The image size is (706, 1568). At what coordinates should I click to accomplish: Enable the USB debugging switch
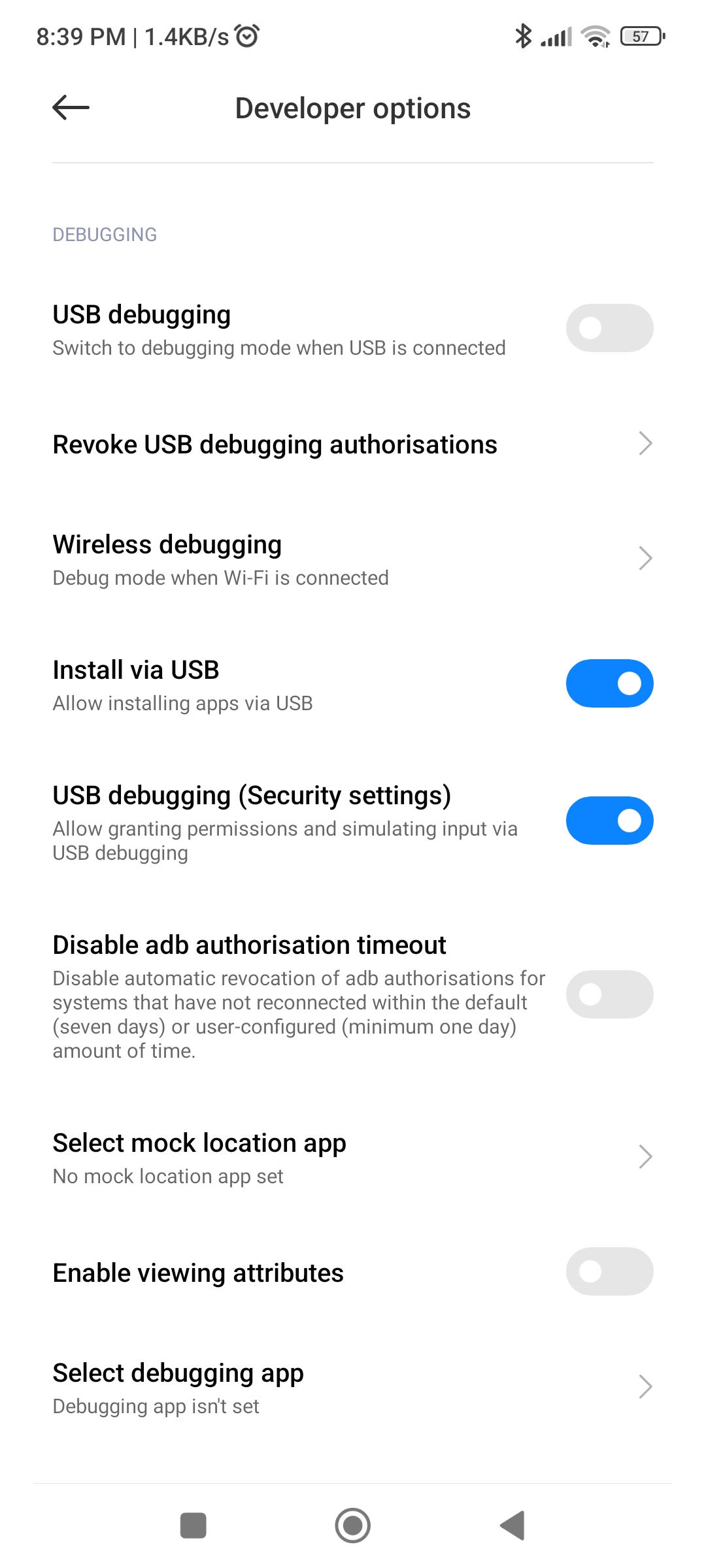pyautogui.click(x=609, y=328)
